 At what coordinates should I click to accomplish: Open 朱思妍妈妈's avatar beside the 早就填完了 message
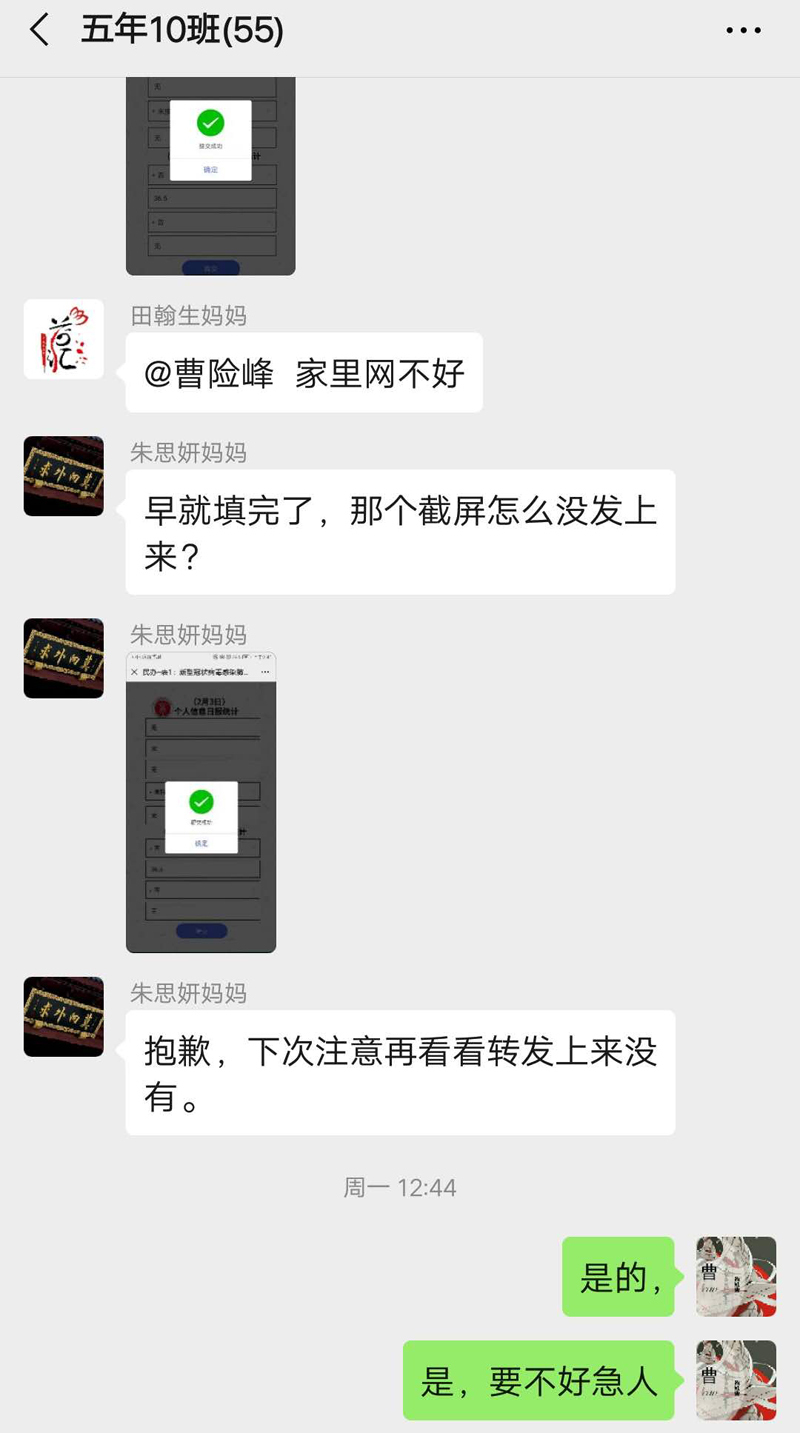coord(64,476)
